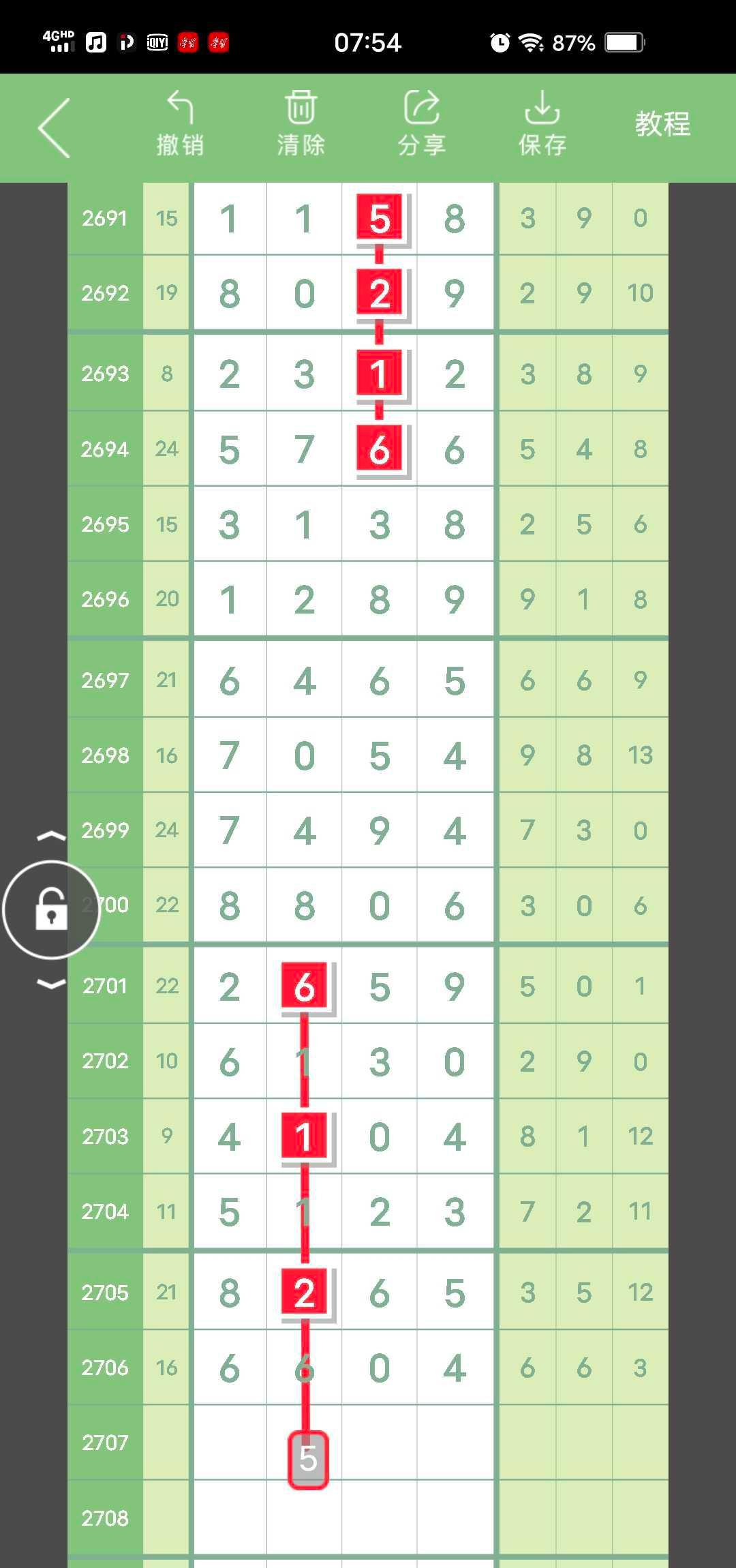
Task: Tap the gray predicted 5 marker in row 2707
Action: (x=308, y=1460)
